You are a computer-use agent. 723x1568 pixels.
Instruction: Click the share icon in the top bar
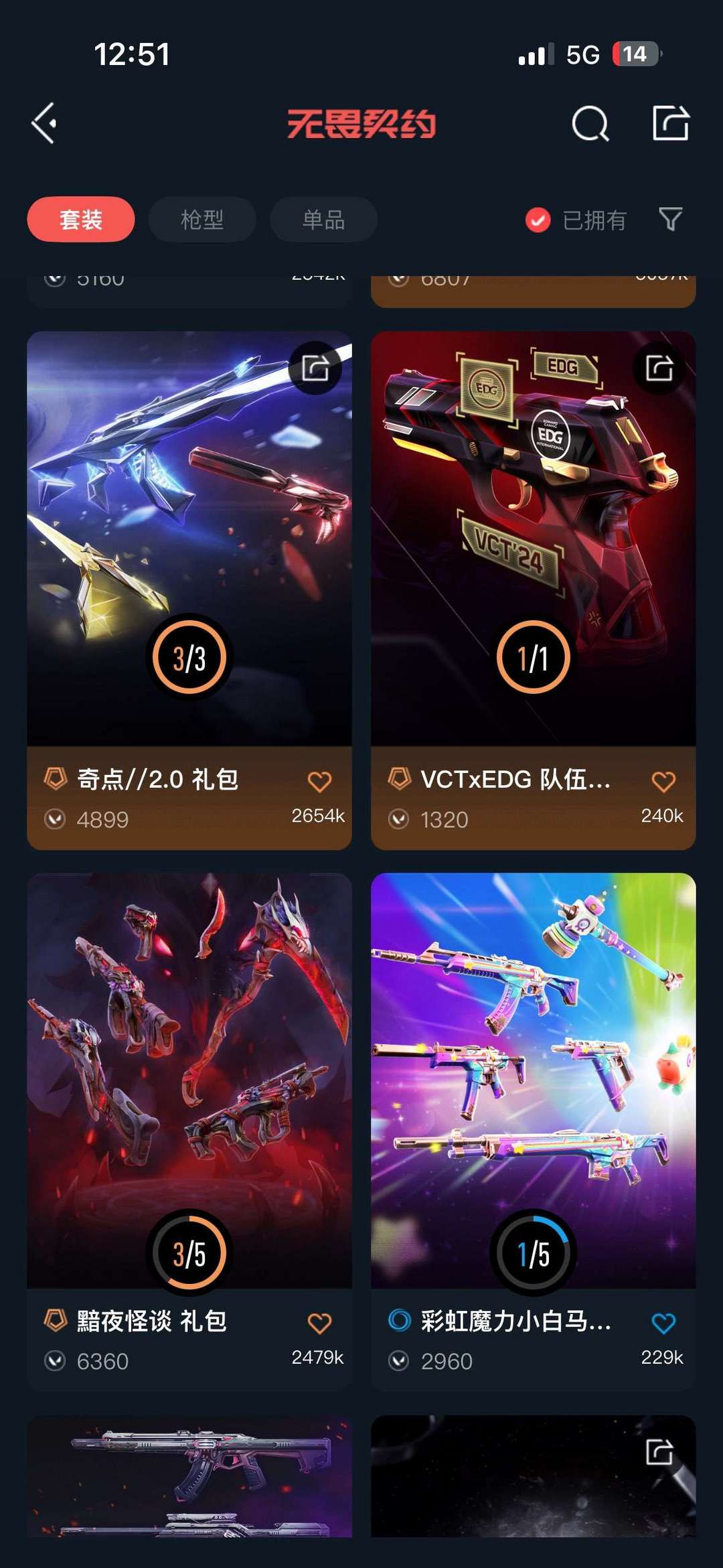[x=671, y=123]
